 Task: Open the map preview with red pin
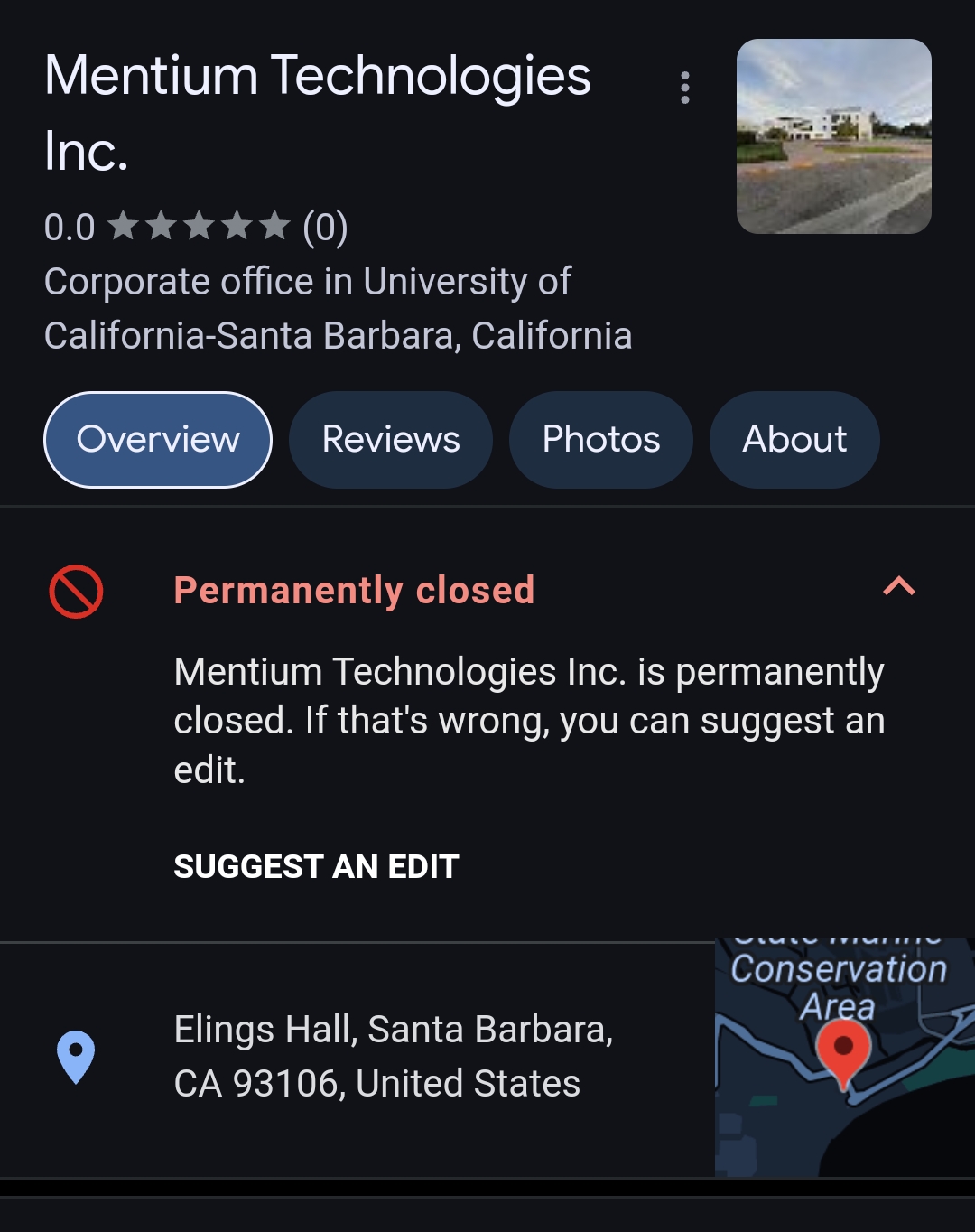pos(844,1058)
